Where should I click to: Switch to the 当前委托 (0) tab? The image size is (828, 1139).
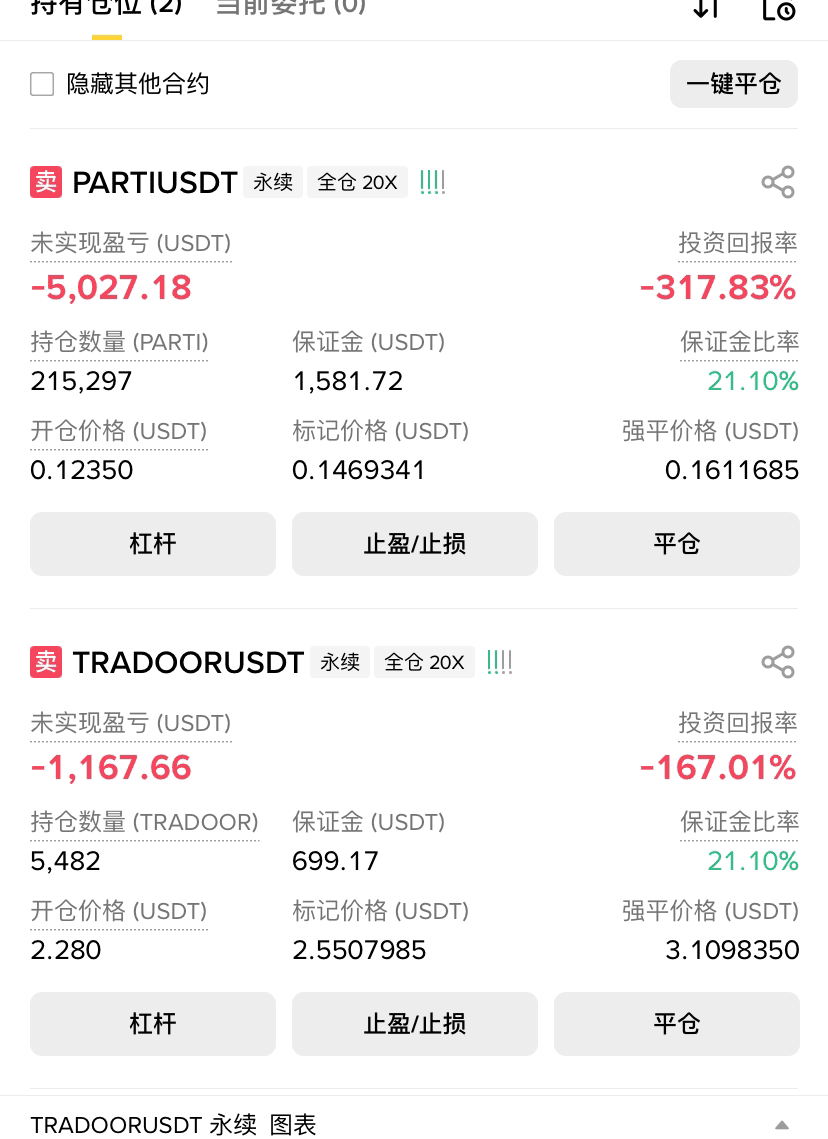[x=291, y=7]
